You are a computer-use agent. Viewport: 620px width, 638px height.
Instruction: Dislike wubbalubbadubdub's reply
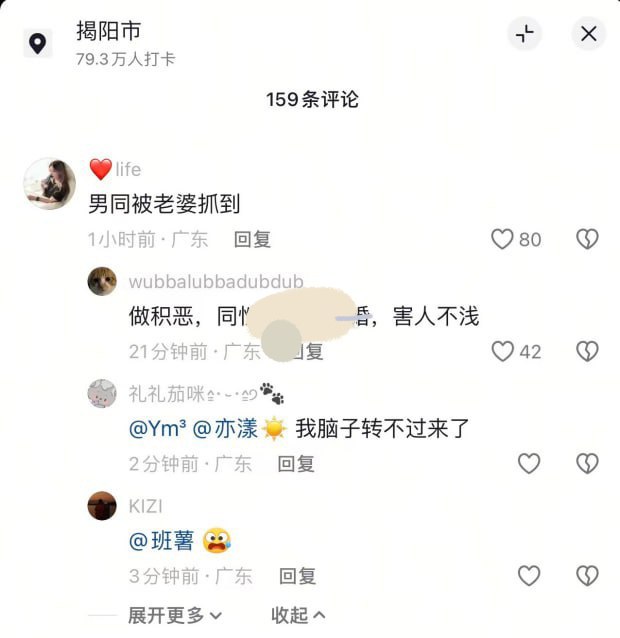(588, 351)
